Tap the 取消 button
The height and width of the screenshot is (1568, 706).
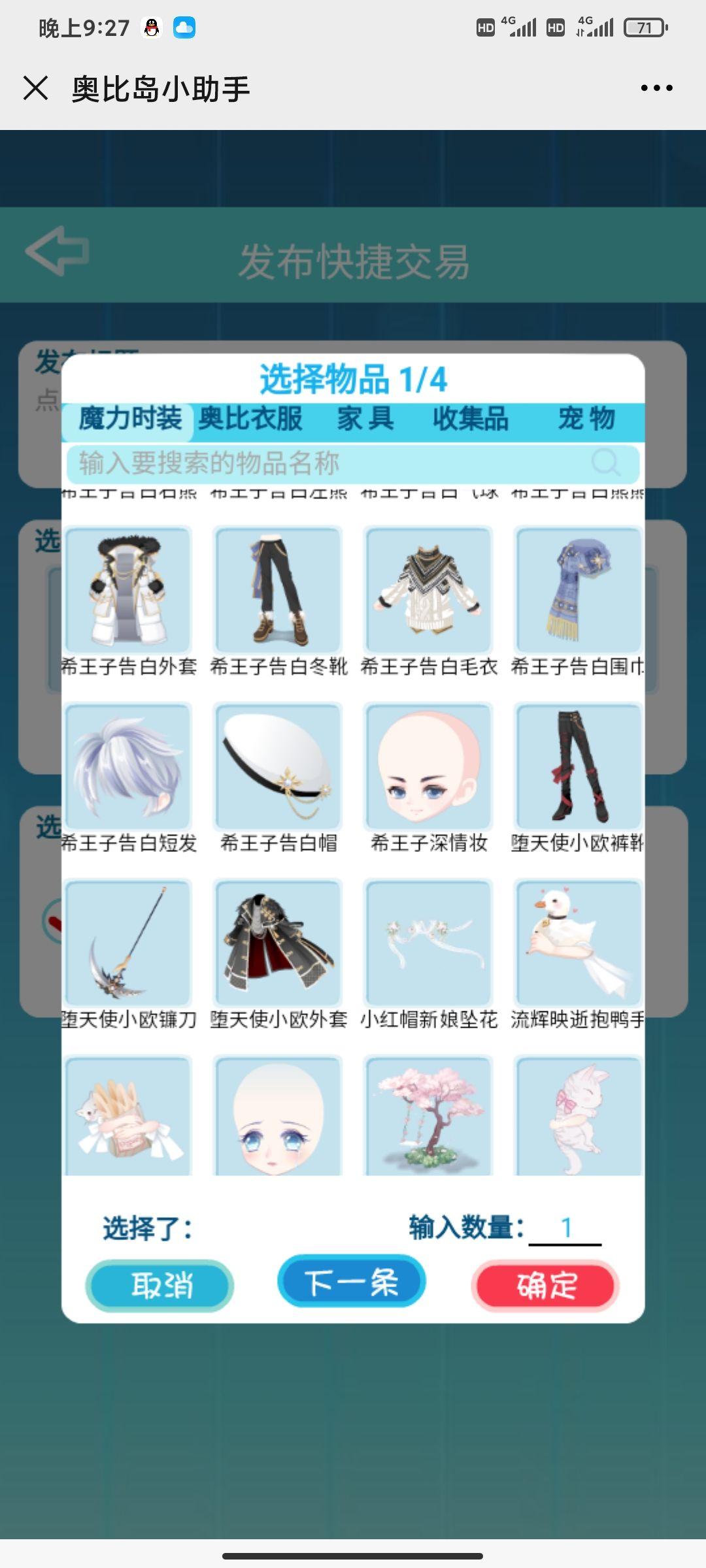click(160, 1285)
